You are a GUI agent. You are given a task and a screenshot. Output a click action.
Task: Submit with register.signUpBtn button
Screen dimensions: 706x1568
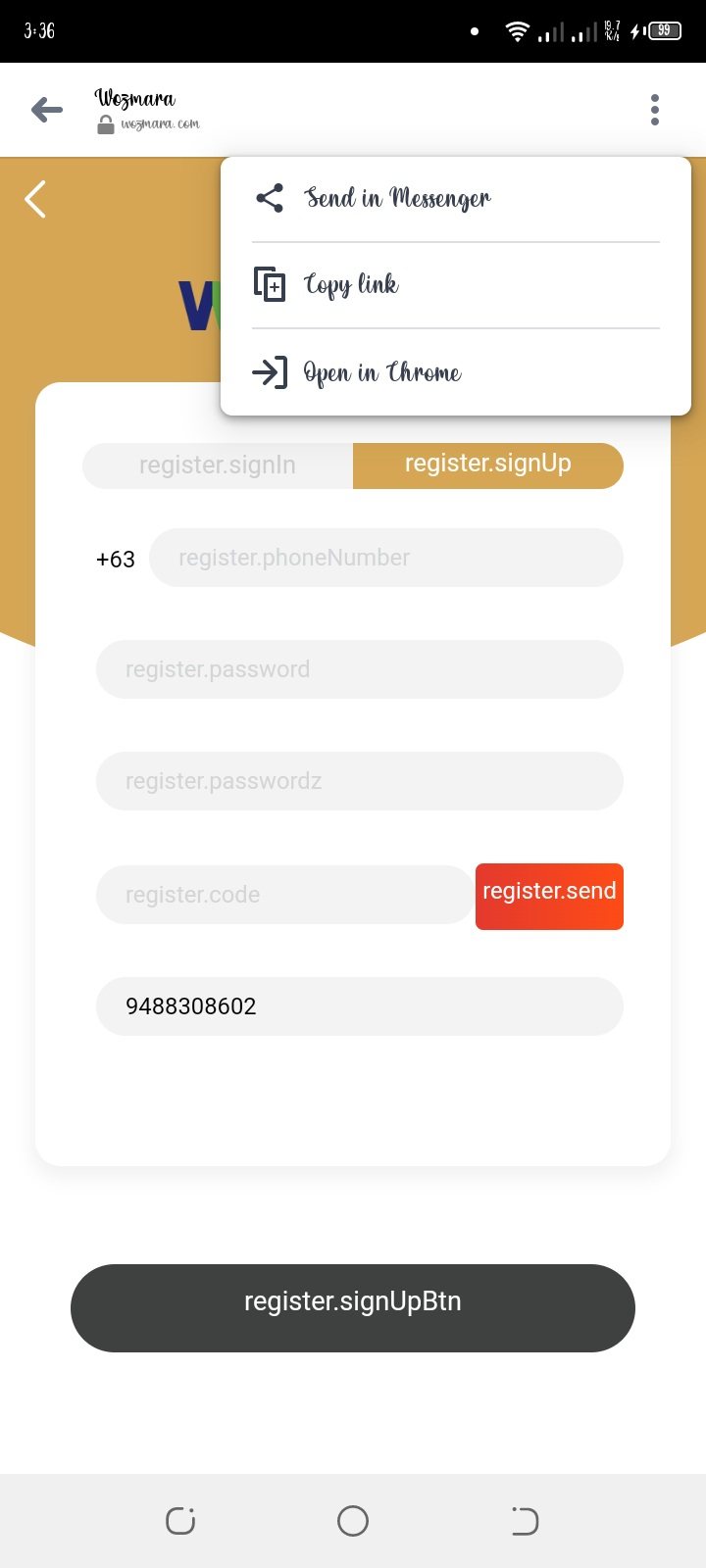[x=353, y=1307]
